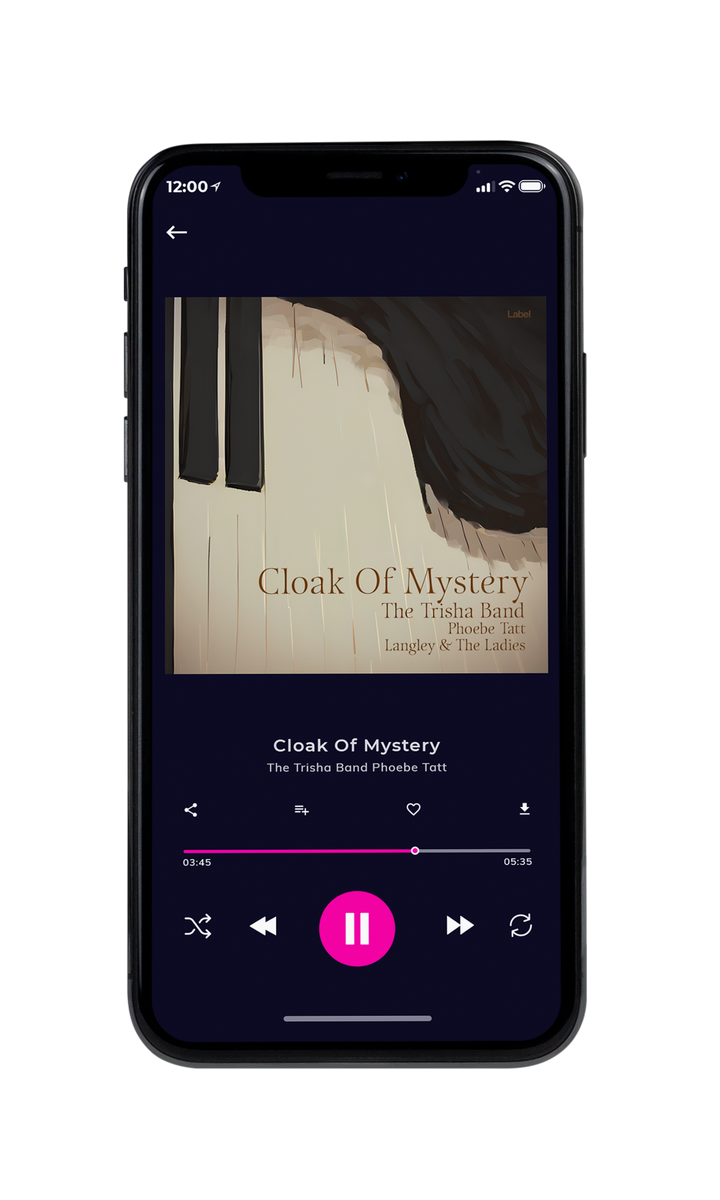Like the song with the heart icon
Image resolution: width=720 pixels, height=1200 pixels.
[x=413, y=810]
